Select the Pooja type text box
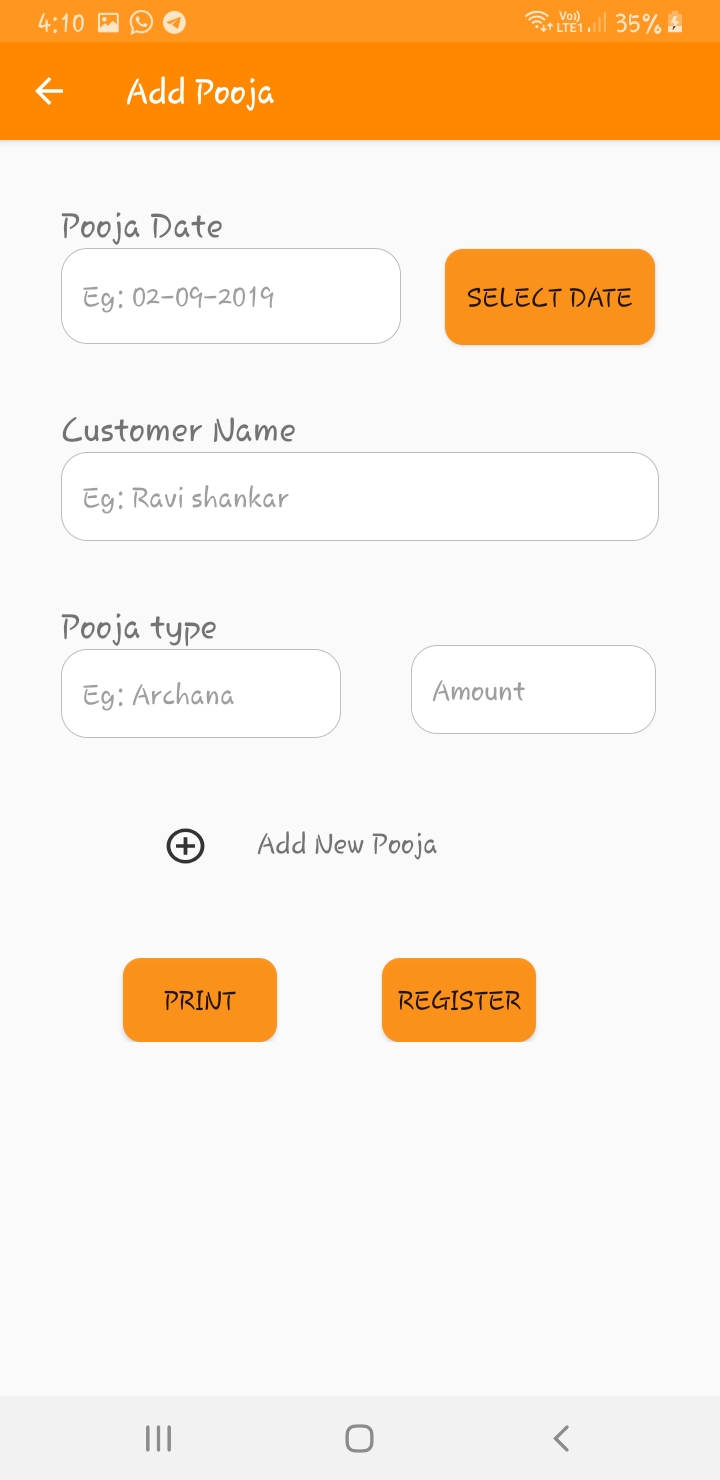This screenshot has height=1480, width=720. (x=201, y=694)
